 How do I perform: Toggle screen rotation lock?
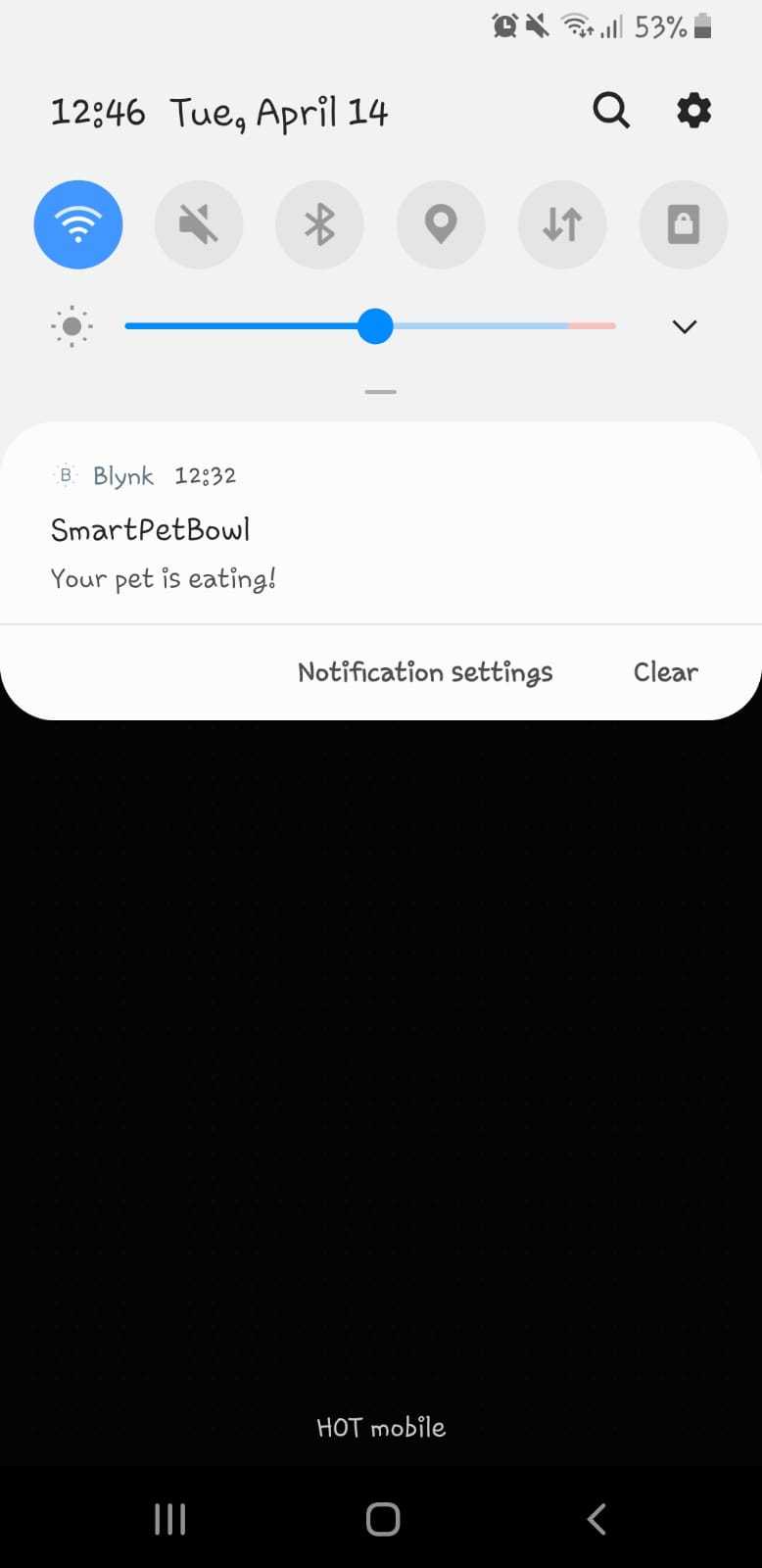[683, 224]
